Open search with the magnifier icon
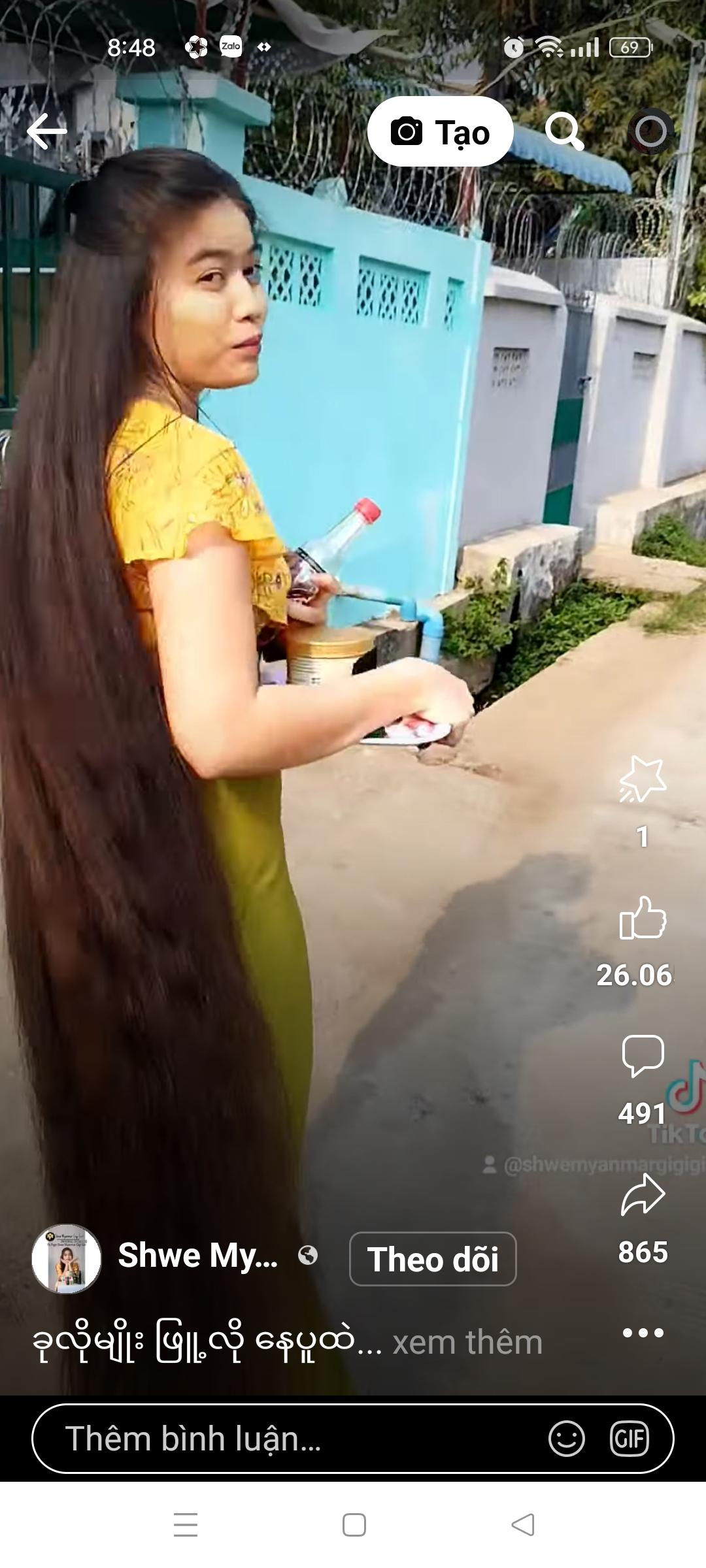The width and height of the screenshot is (706, 1568). click(x=564, y=131)
